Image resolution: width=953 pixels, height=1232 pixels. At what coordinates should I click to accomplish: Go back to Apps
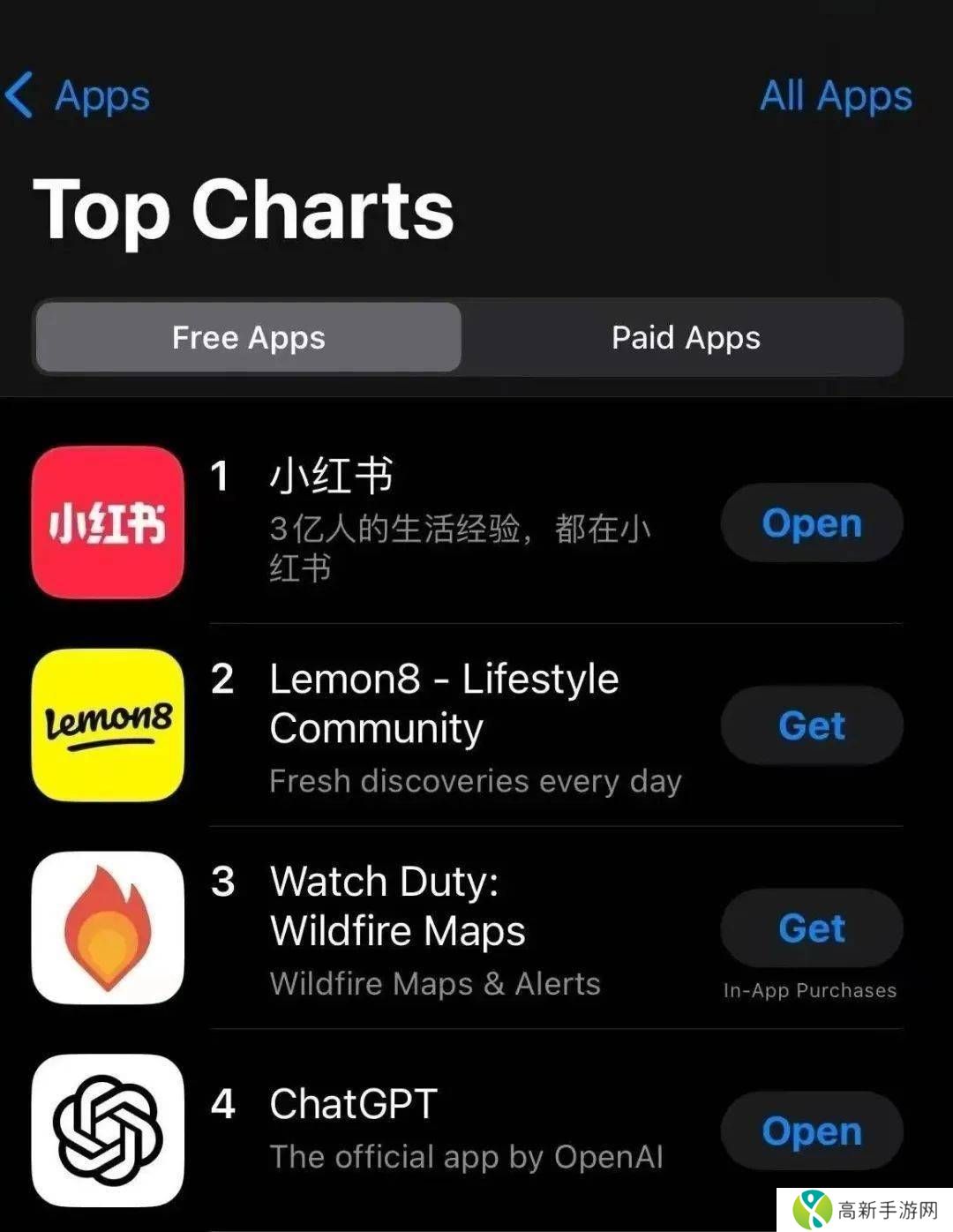tap(79, 95)
